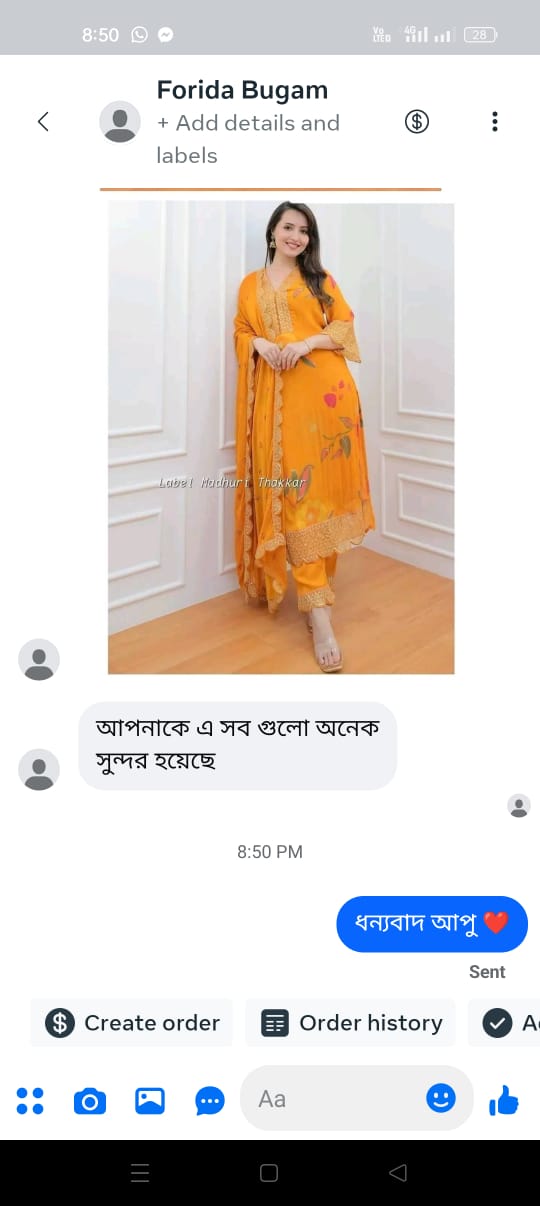Tap the system home button
The height and width of the screenshot is (1206, 540).
pos(269,1173)
